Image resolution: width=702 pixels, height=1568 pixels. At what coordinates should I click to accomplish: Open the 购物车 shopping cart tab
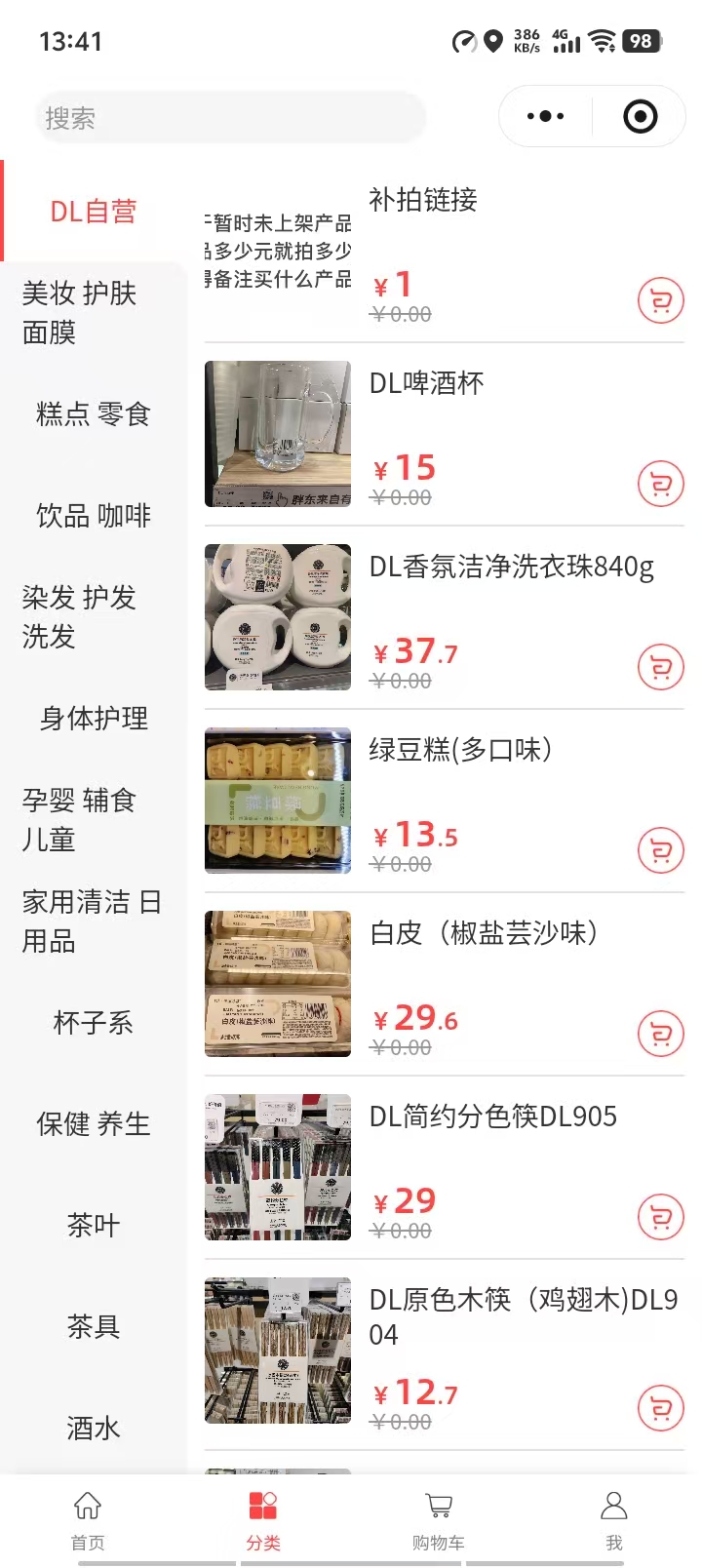(x=439, y=1519)
